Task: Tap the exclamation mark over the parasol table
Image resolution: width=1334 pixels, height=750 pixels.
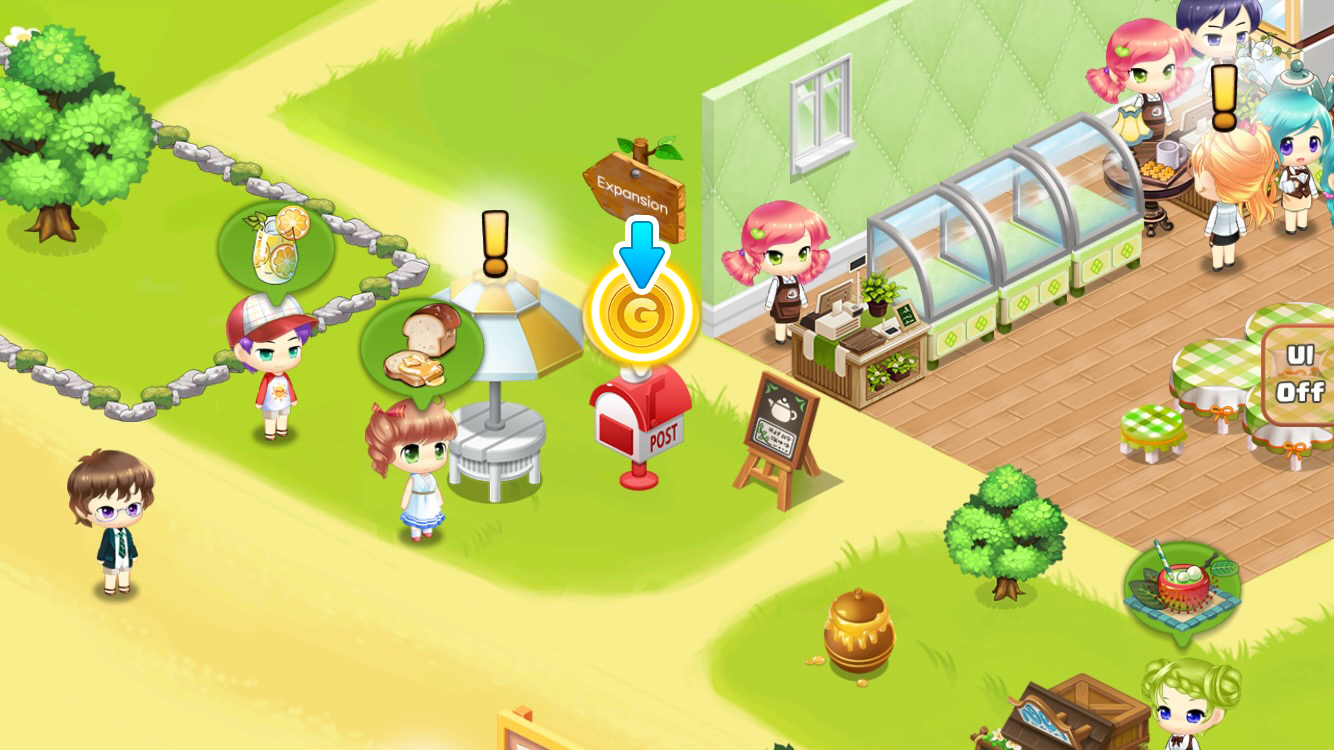Action: click(495, 244)
